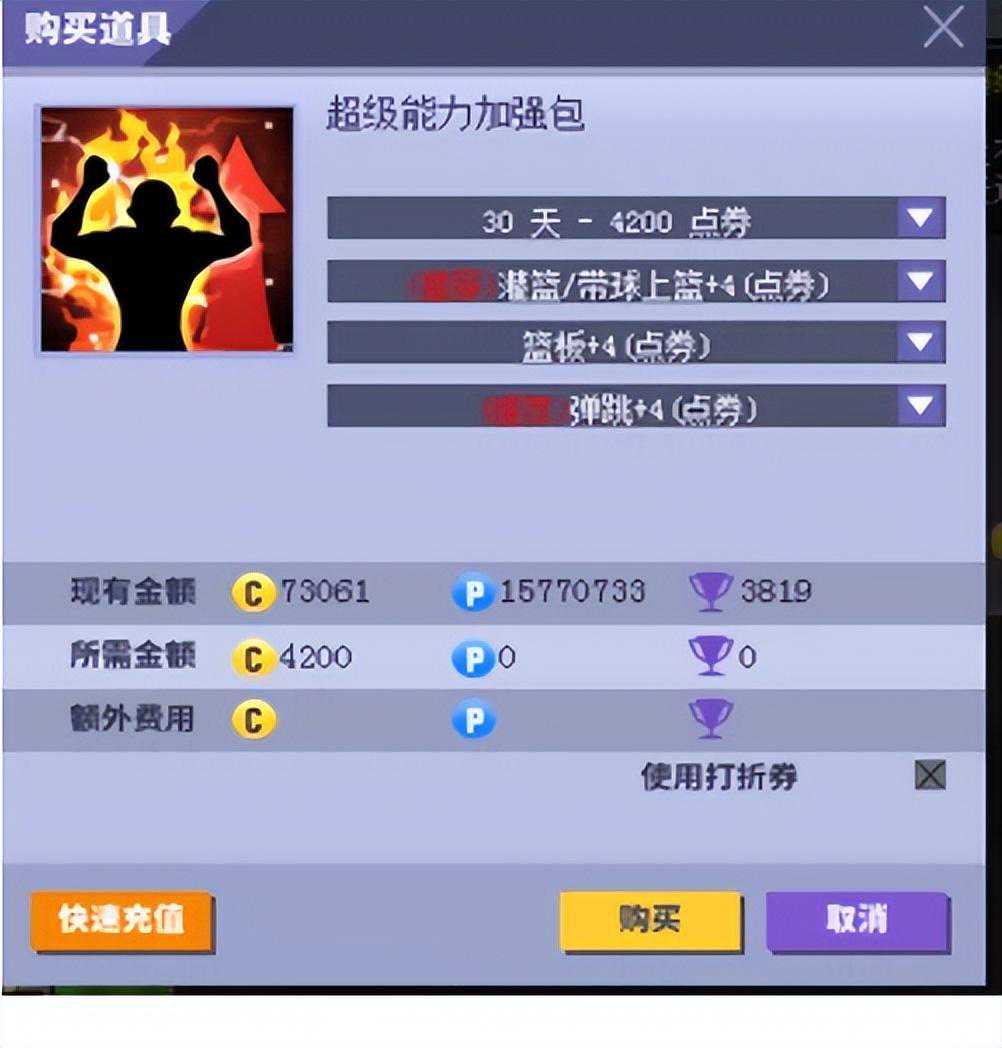This screenshot has height=1048, width=1002.
Task: Close the 购买道具 dialog
Action: pyautogui.click(x=943, y=29)
